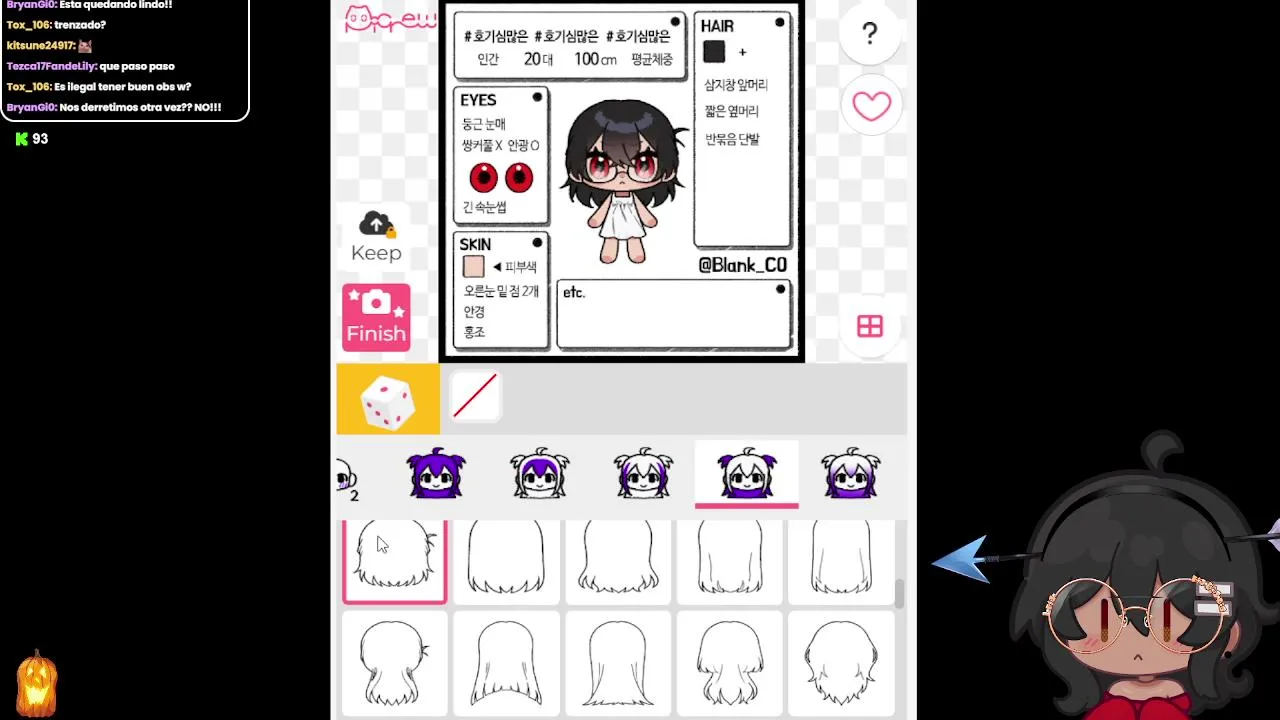Screen dimensions: 1280x720
Task: Favorite this image maker with the heart
Action: click(x=870, y=105)
